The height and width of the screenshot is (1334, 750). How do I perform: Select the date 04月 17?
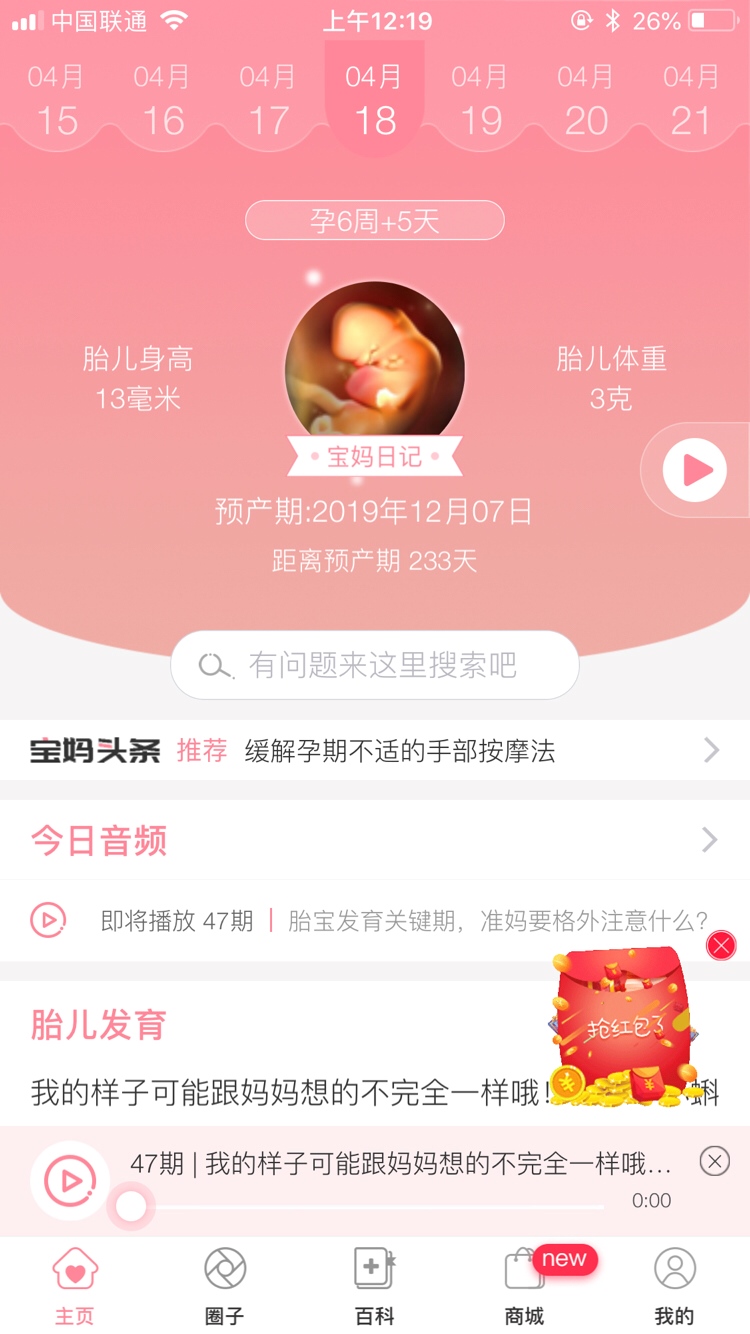[268, 102]
